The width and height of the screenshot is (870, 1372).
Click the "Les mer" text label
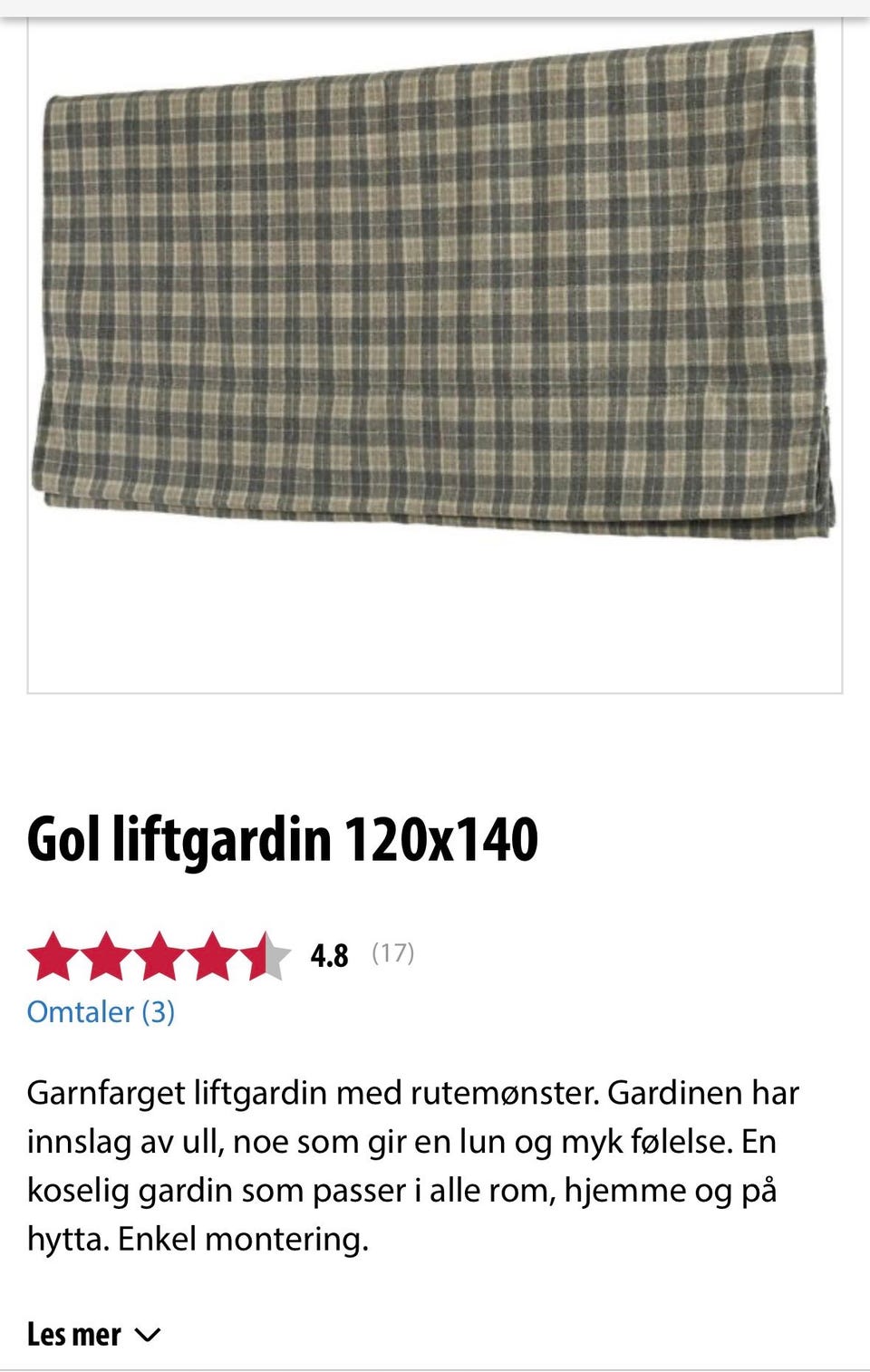(x=74, y=1334)
